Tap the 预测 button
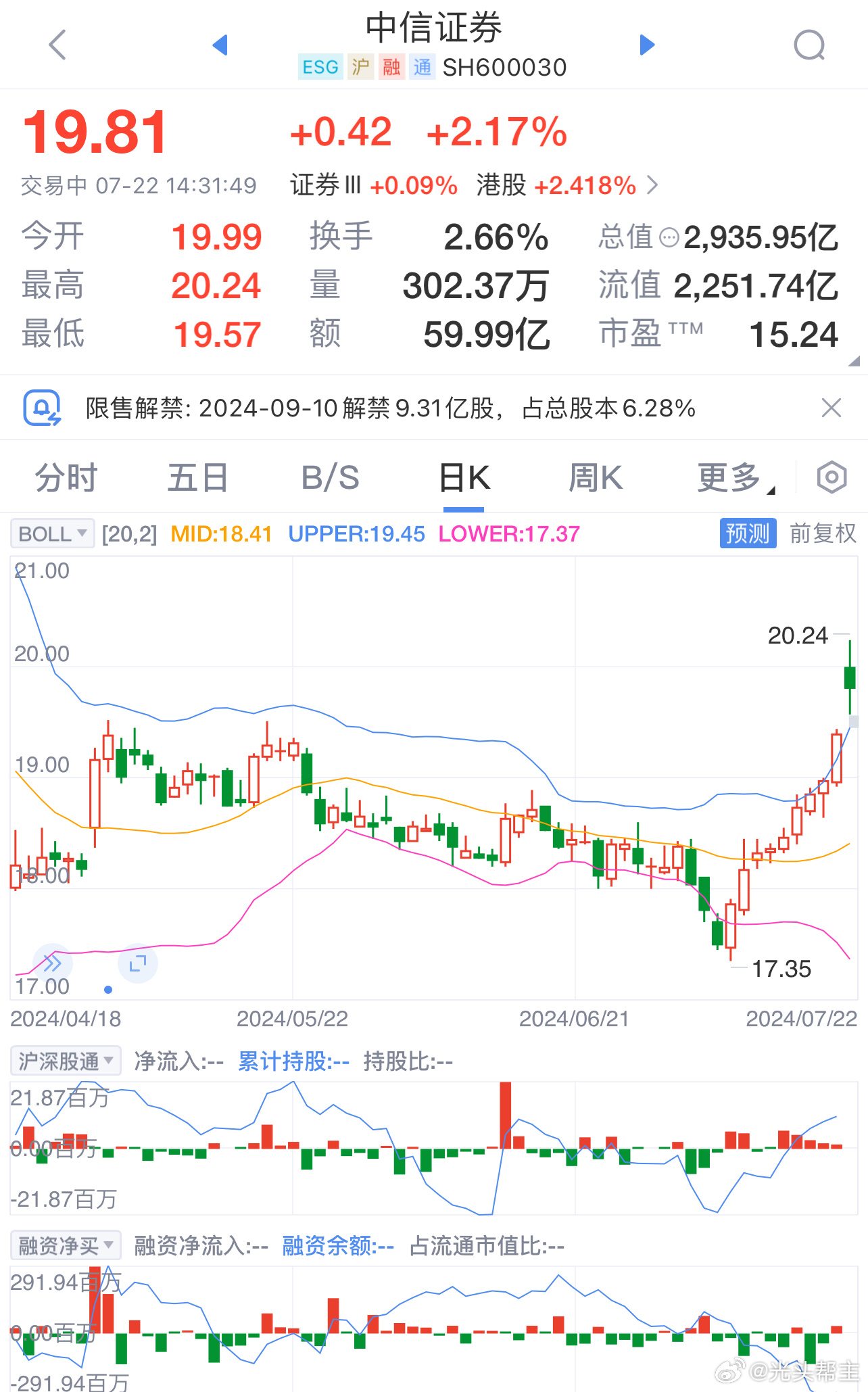This screenshot has height=1392, width=868. (748, 533)
